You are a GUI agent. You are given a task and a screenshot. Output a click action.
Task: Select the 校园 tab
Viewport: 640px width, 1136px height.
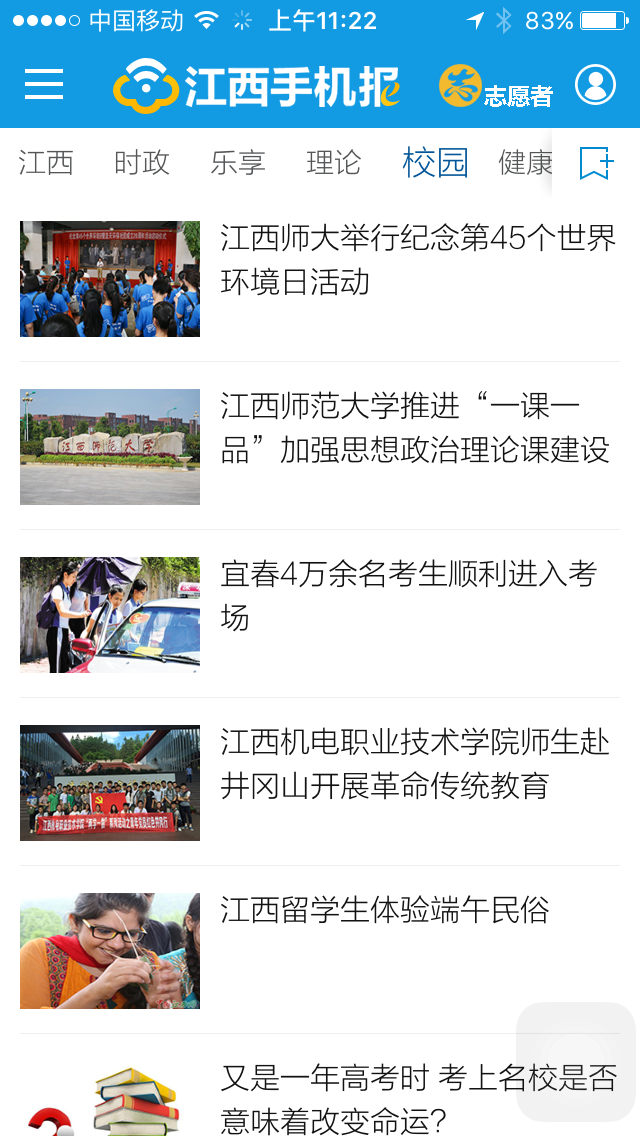pyautogui.click(x=435, y=162)
